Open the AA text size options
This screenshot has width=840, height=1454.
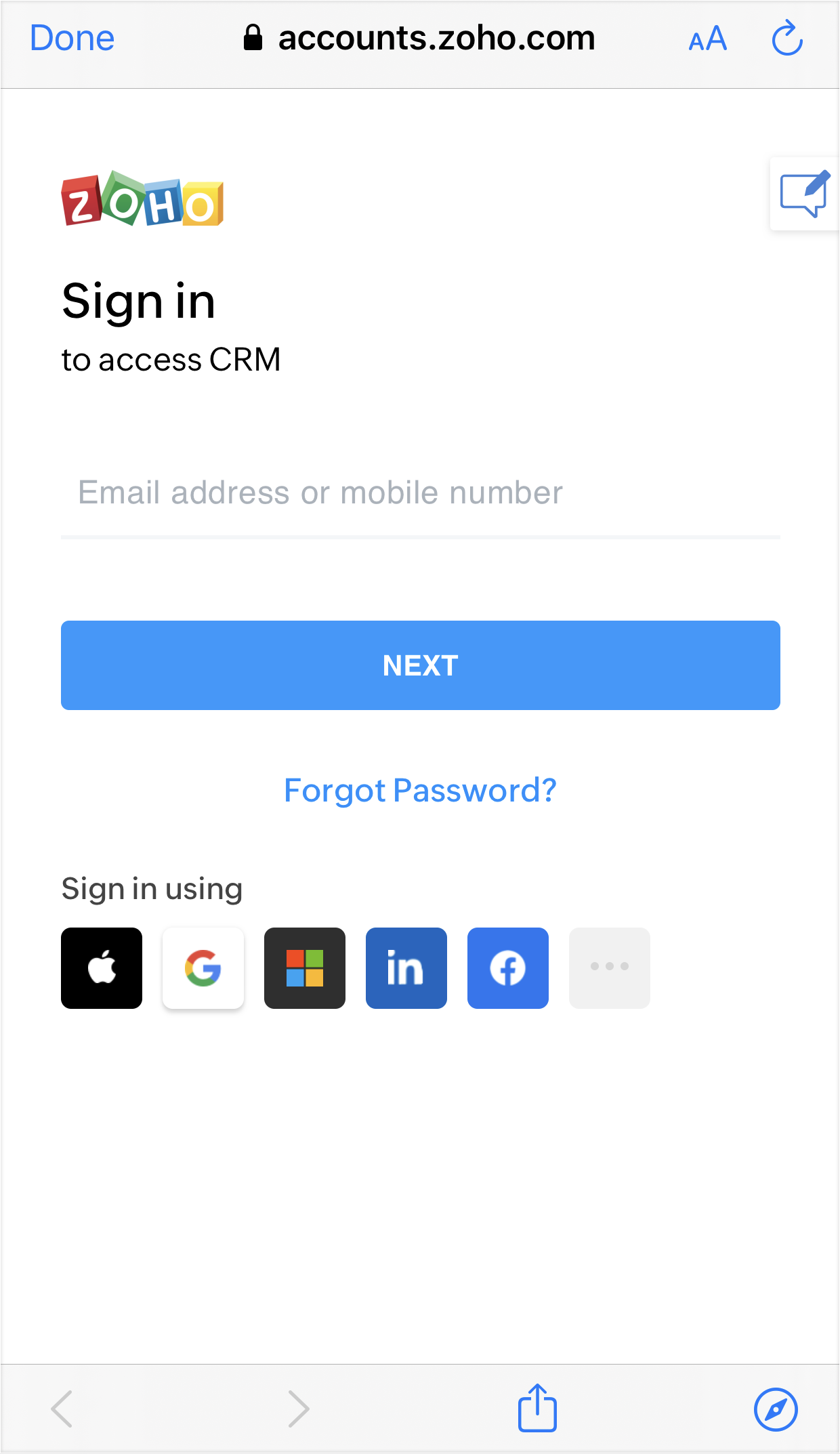click(707, 39)
